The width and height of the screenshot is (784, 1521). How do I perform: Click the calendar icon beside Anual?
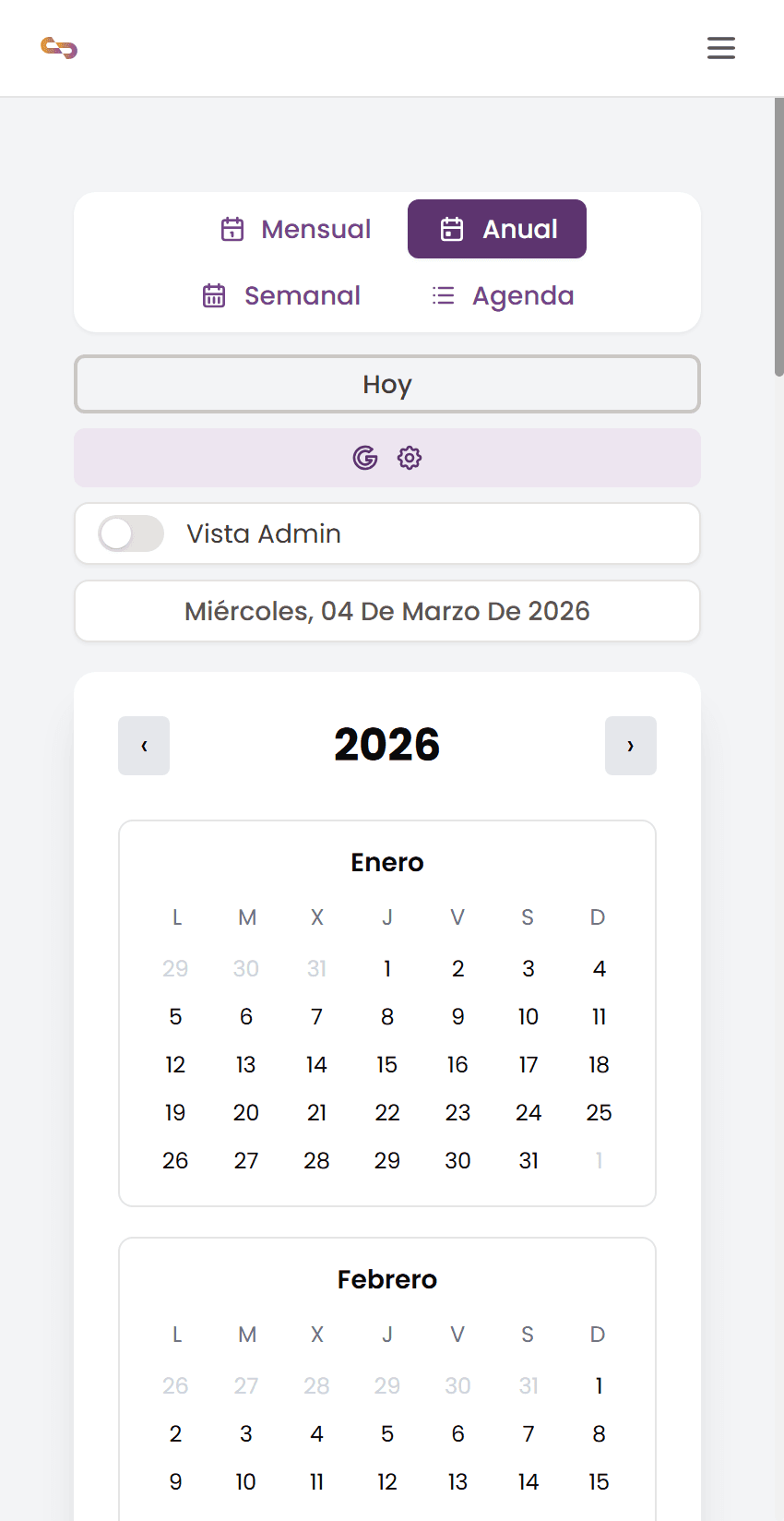(x=452, y=229)
